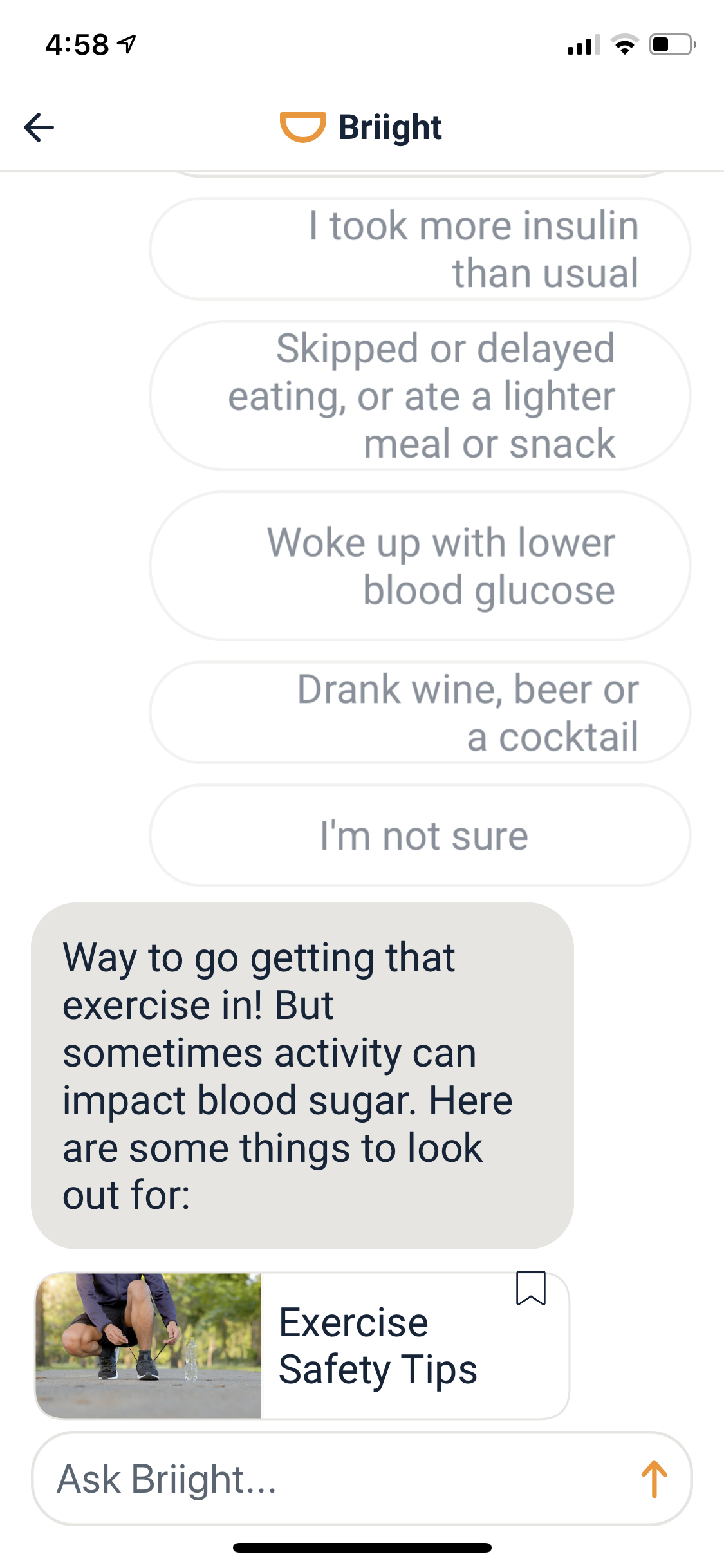Select 'I took more insulin than usual'
724x1568 pixels.
[x=420, y=249]
